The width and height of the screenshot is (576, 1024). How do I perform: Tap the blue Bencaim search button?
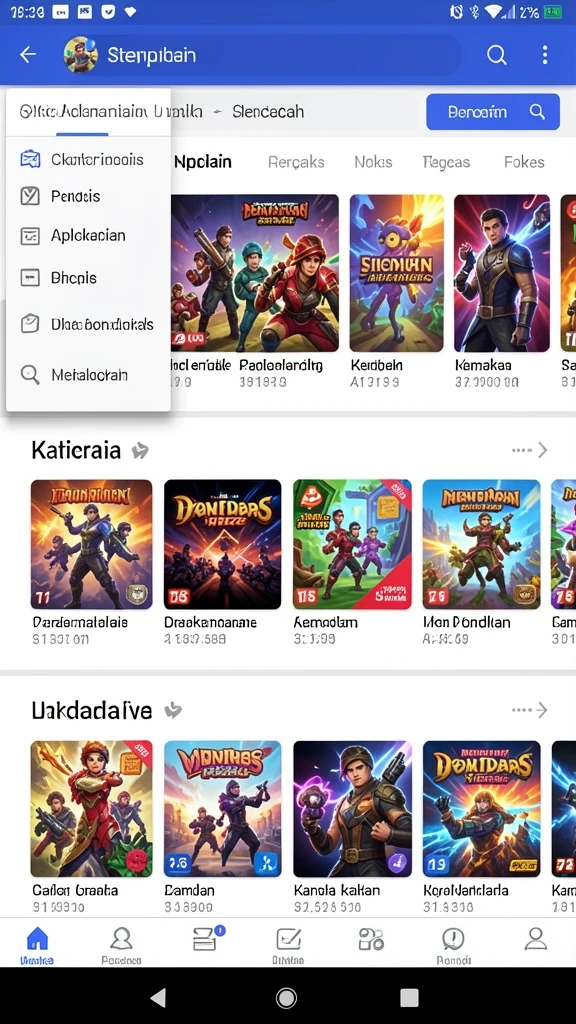493,112
